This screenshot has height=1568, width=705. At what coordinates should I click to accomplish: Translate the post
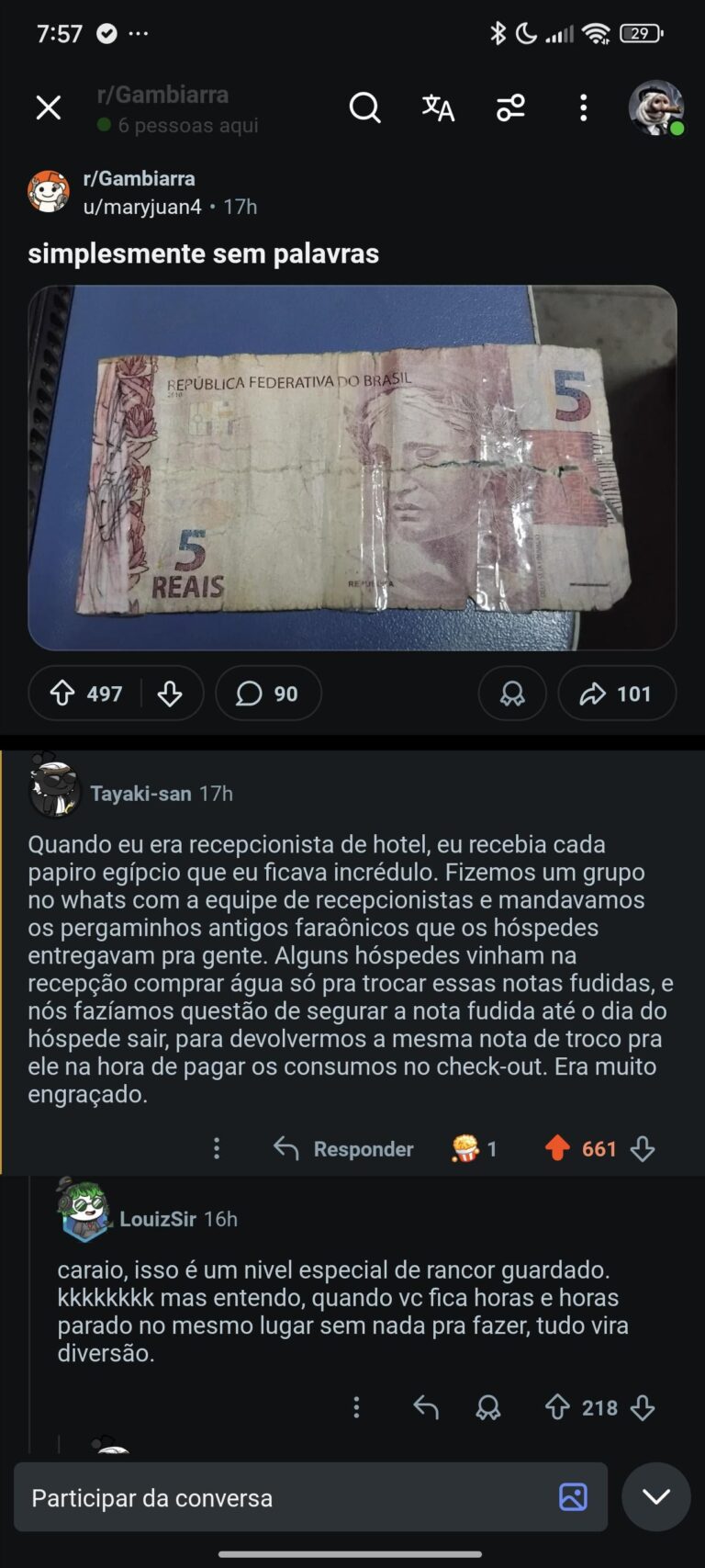point(438,108)
